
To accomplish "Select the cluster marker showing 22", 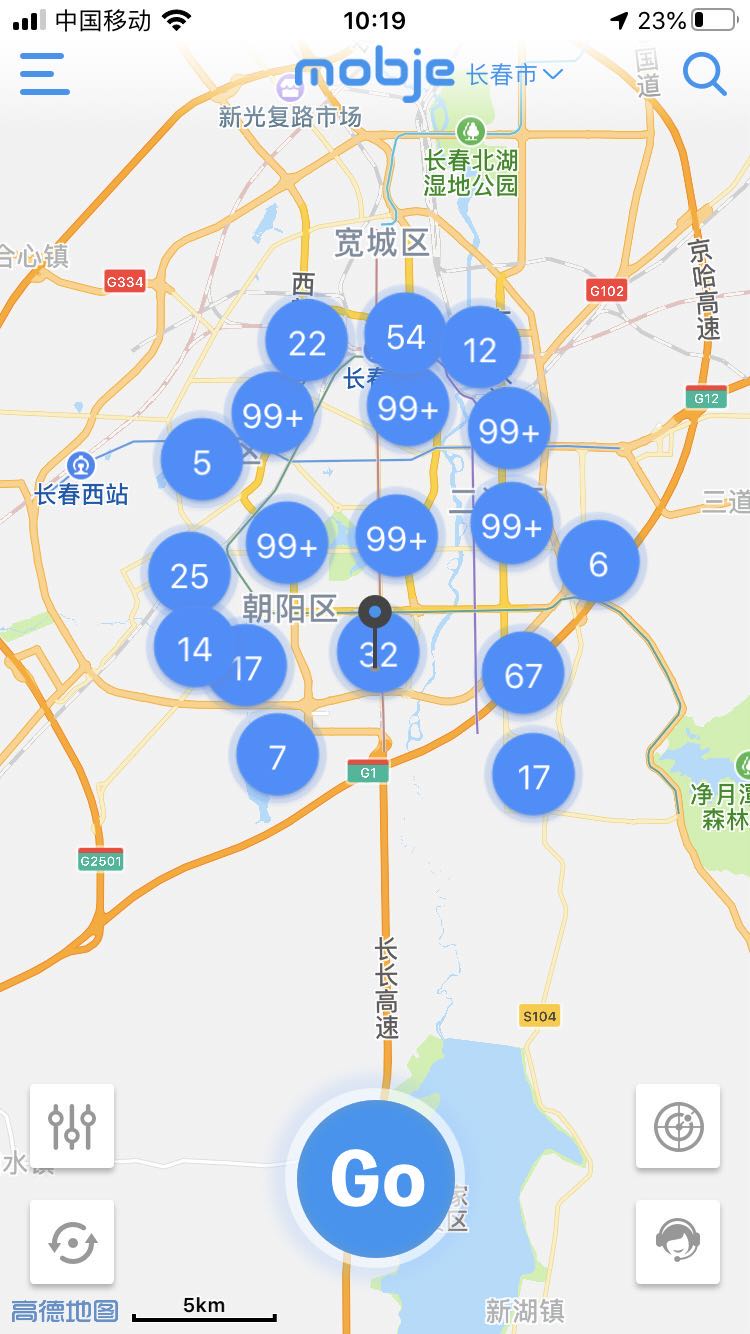I will pyautogui.click(x=307, y=343).
